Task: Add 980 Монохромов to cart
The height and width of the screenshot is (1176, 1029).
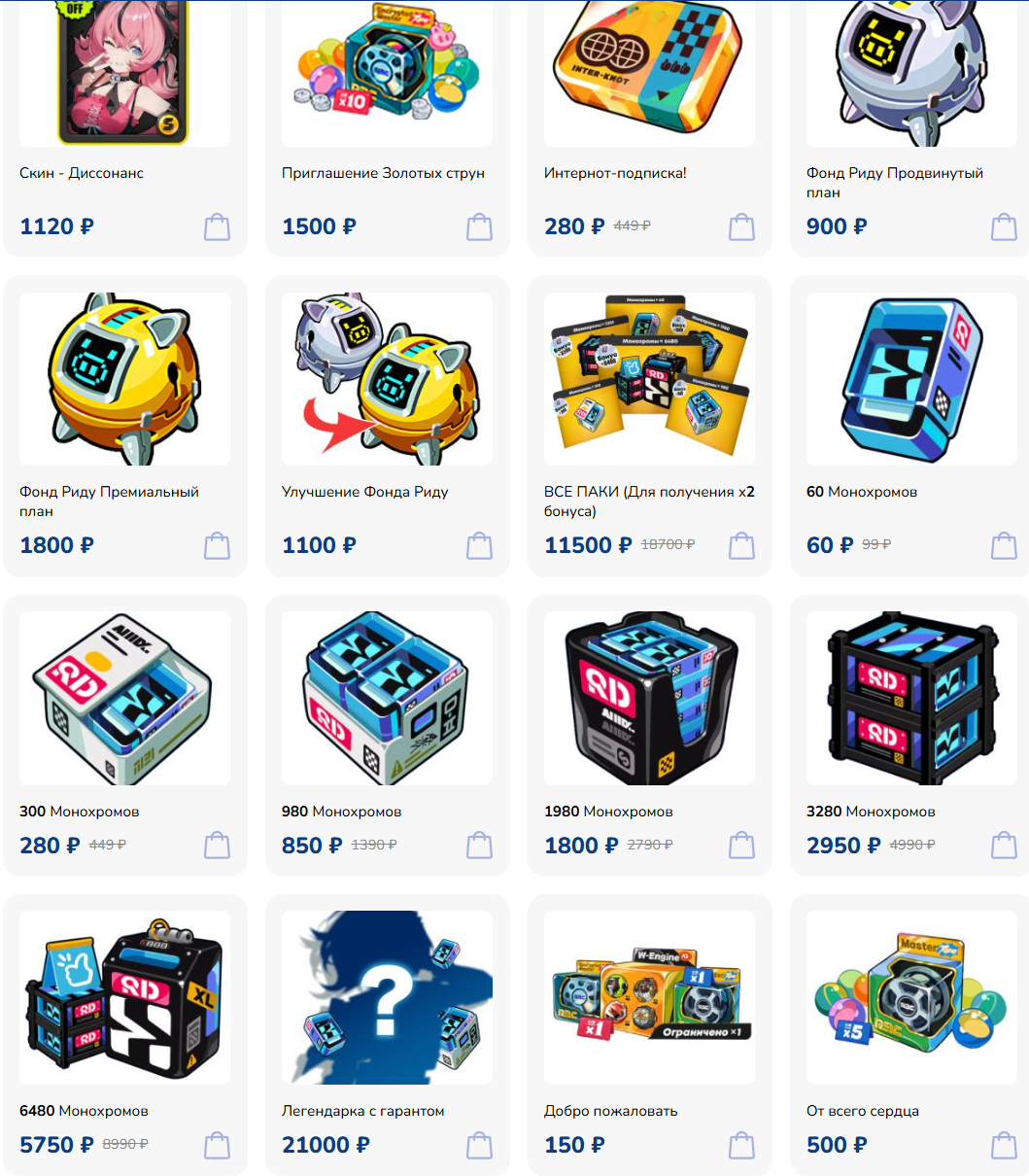Action: click(479, 846)
